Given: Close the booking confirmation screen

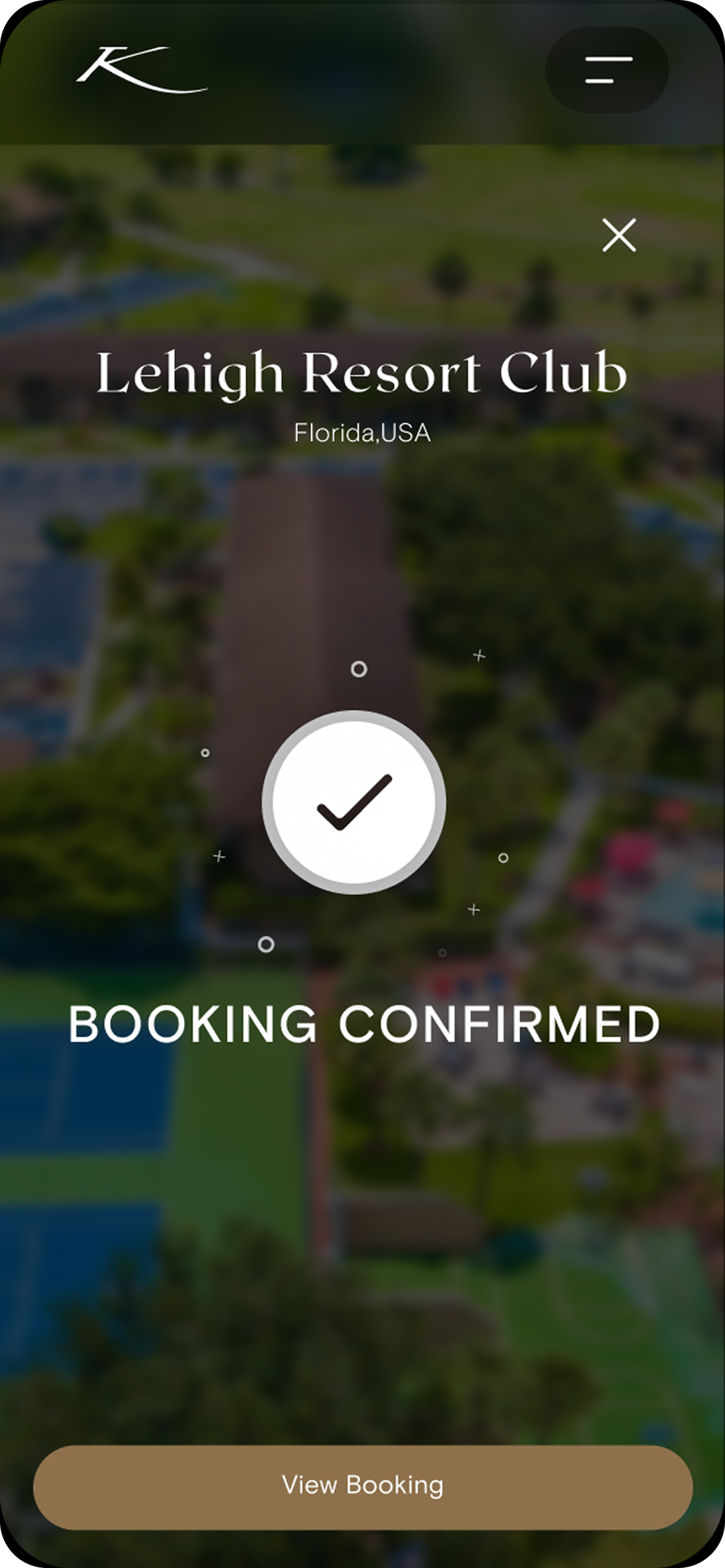Looking at the screenshot, I should 619,235.
